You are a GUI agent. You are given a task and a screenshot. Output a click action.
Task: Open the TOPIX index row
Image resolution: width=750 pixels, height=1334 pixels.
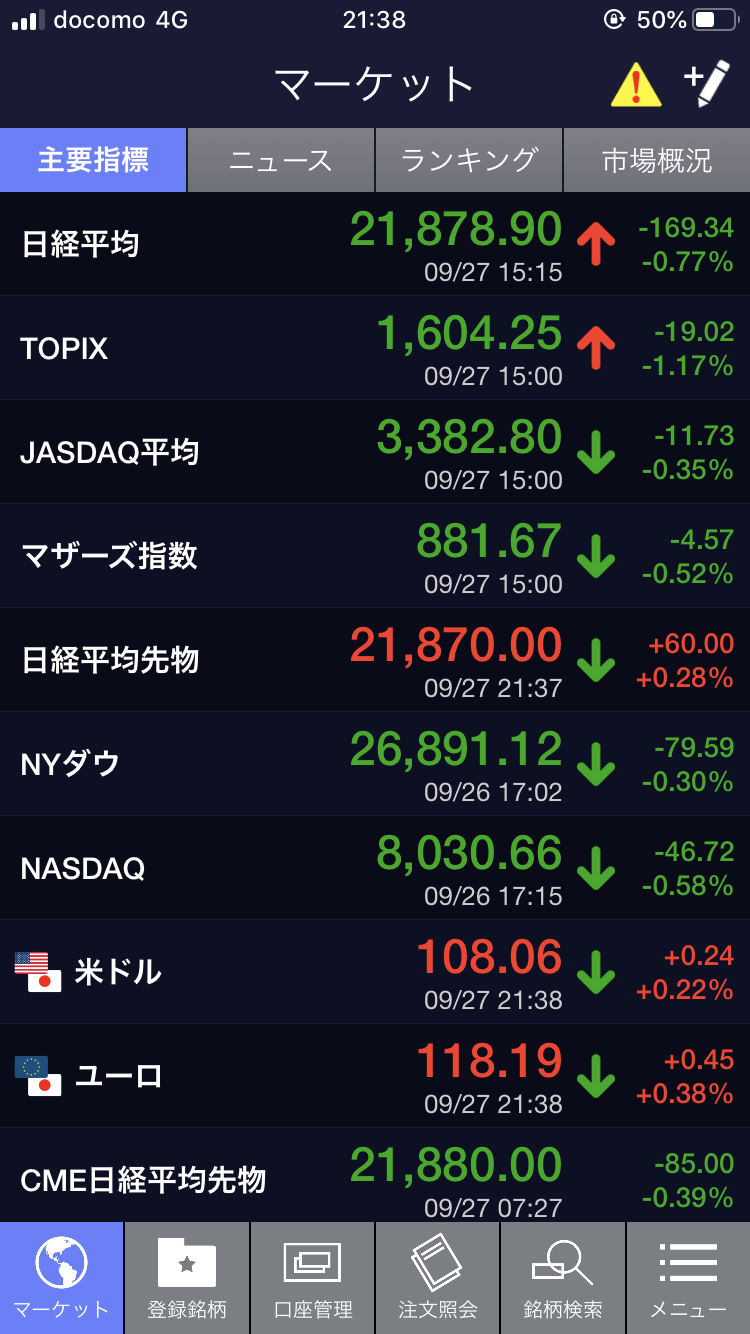[375, 348]
